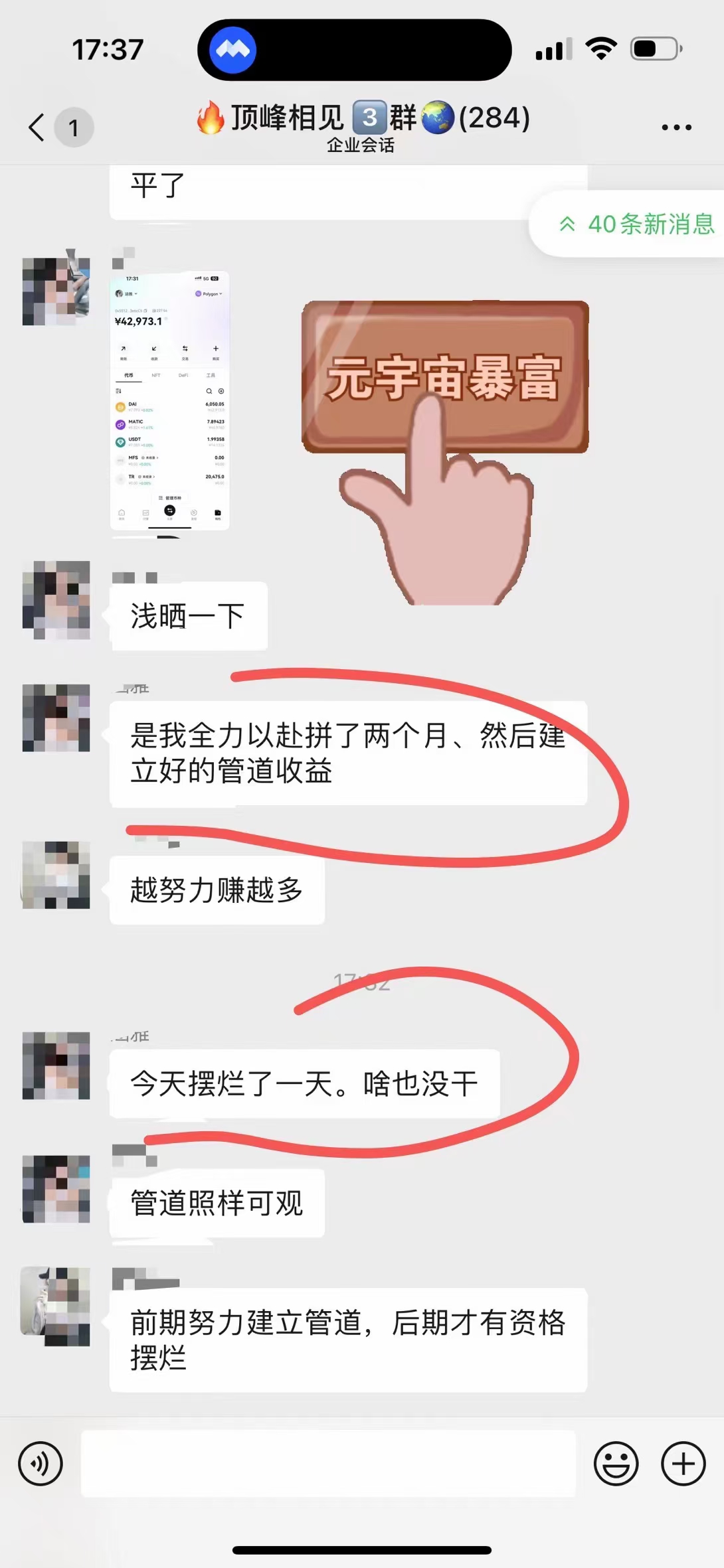
Task: Open the shared wallet screenshot image
Action: click(170, 400)
